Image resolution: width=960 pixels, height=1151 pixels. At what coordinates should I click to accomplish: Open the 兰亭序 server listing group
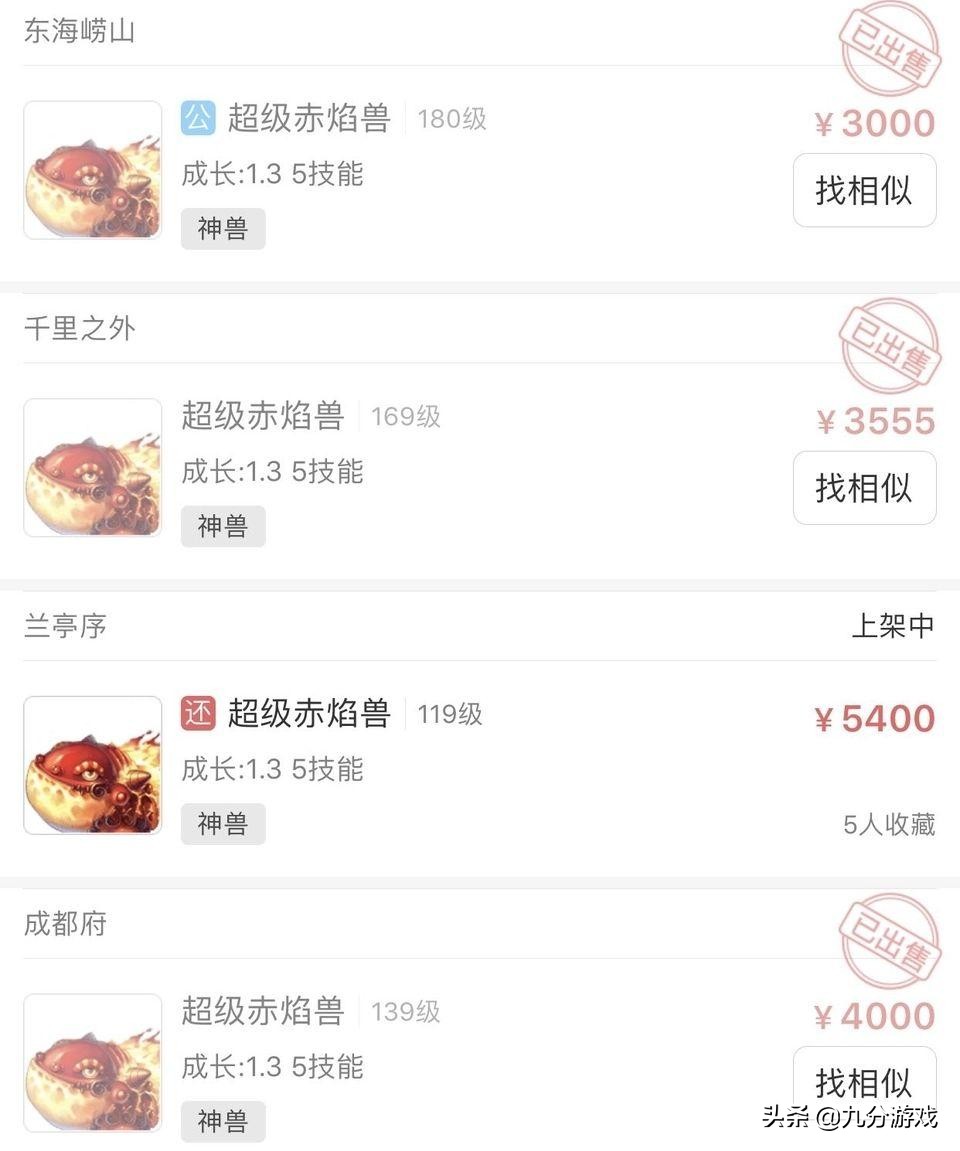[x=63, y=625]
